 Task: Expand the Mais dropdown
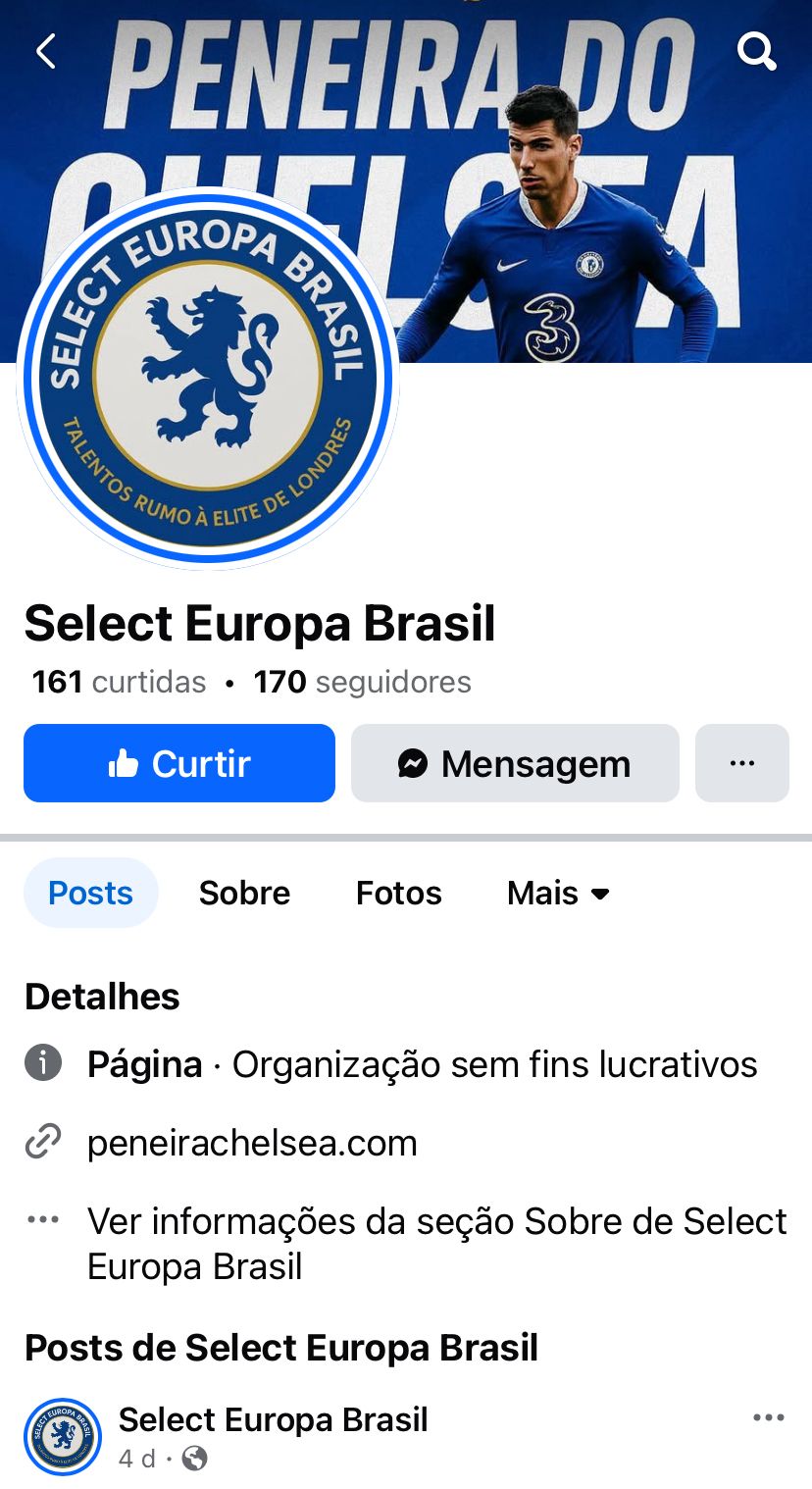click(558, 893)
